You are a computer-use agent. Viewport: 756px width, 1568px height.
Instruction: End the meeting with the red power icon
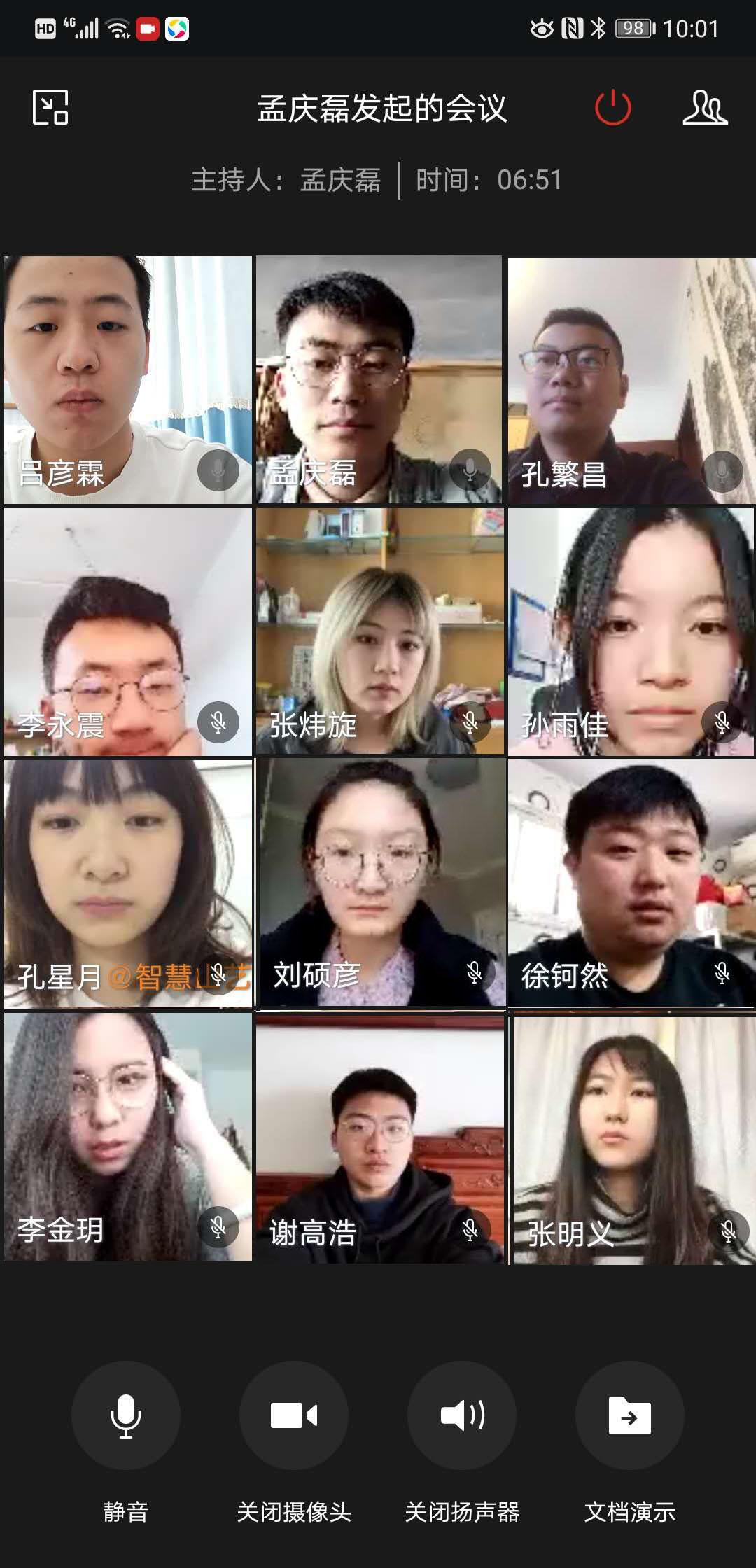point(612,108)
